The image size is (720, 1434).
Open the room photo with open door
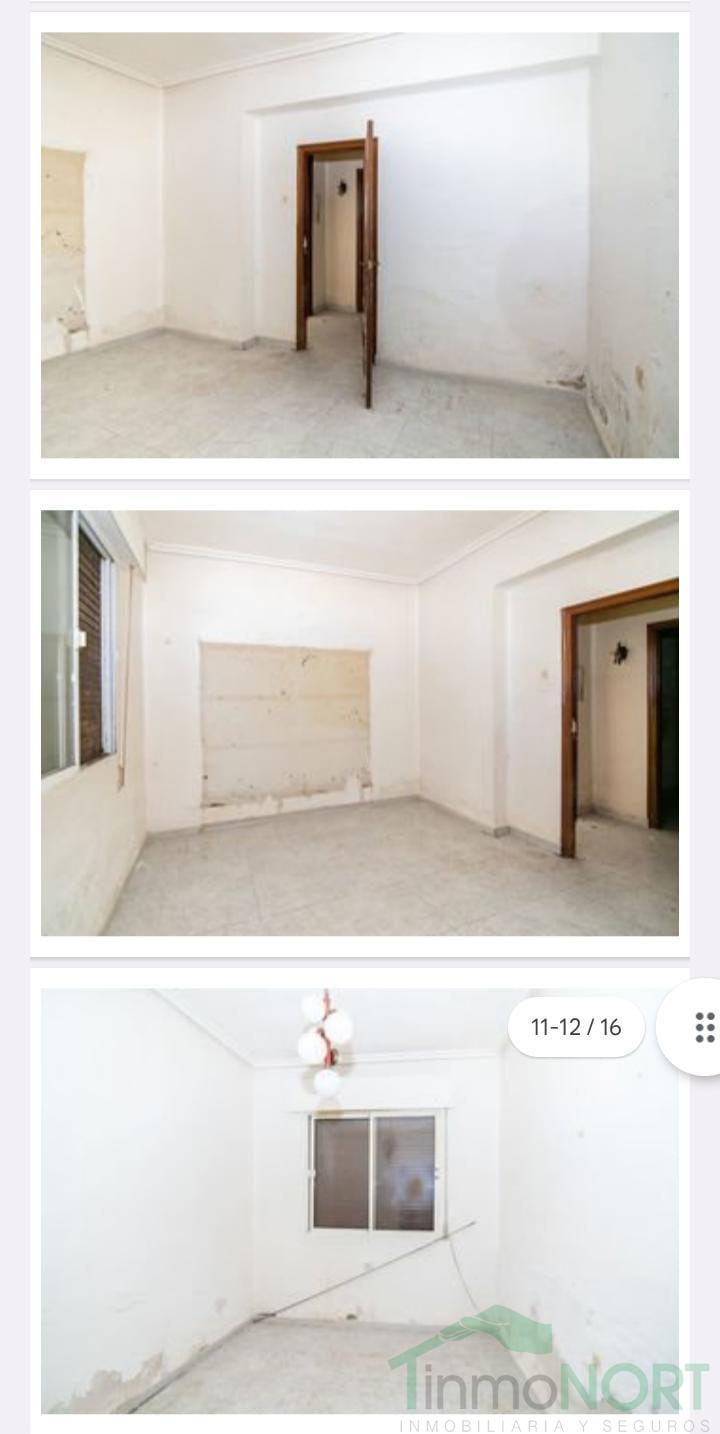[x=360, y=245]
